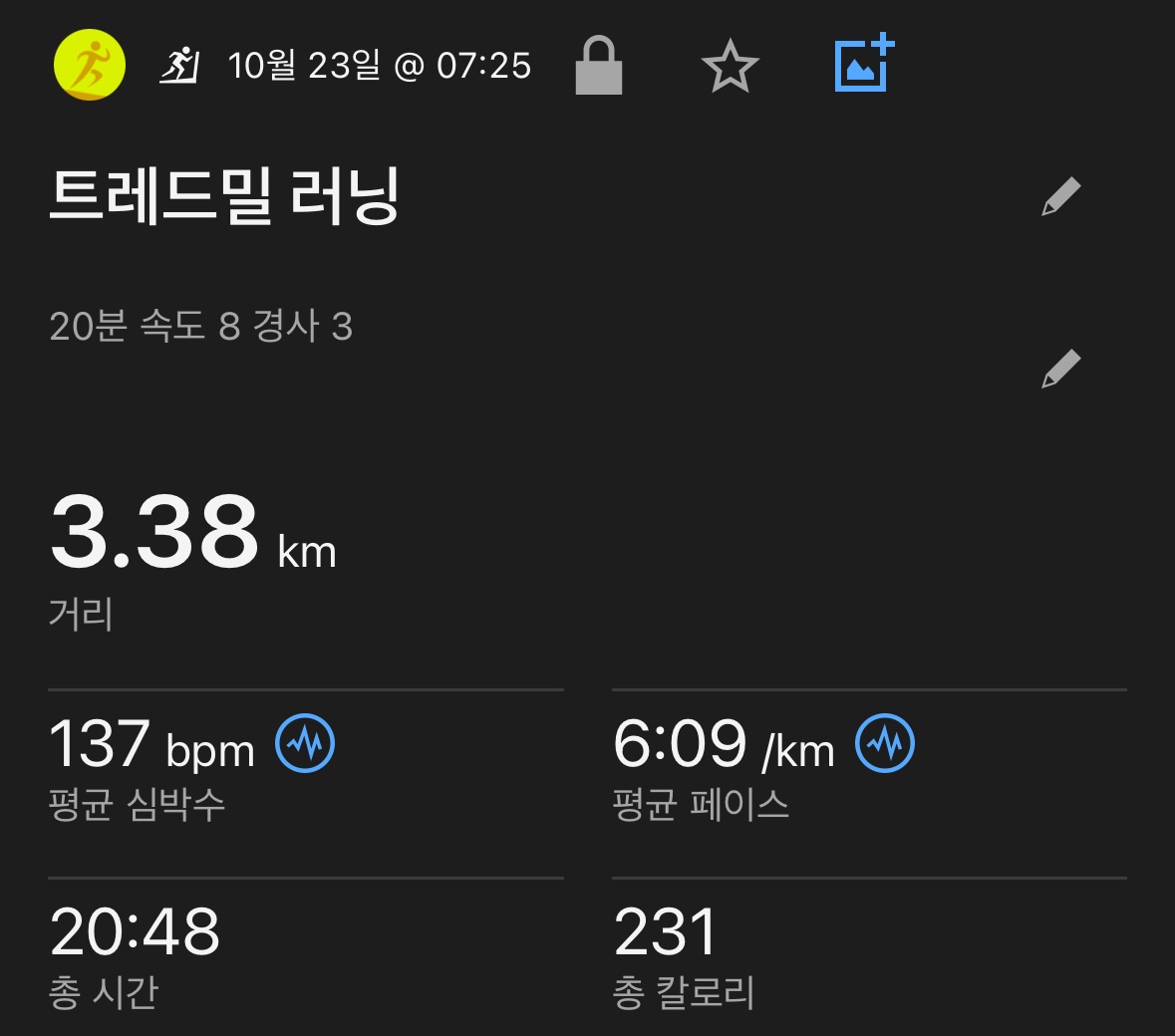Edit the activity note 20분 속도 8 경사 3
The height and width of the screenshot is (1036, 1175).
tap(1061, 369)
